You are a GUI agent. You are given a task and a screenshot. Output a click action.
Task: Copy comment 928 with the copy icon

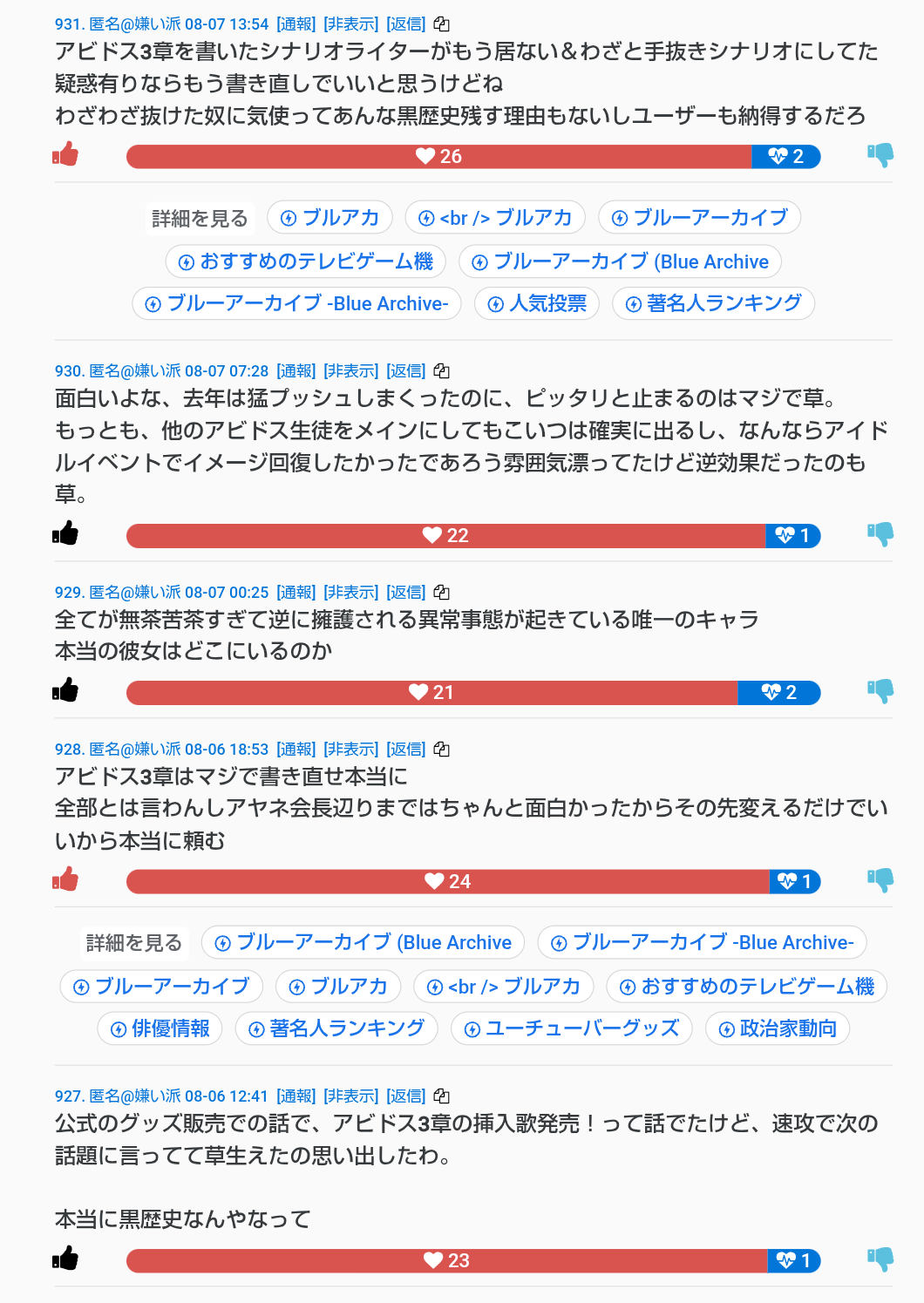(442, 750)
